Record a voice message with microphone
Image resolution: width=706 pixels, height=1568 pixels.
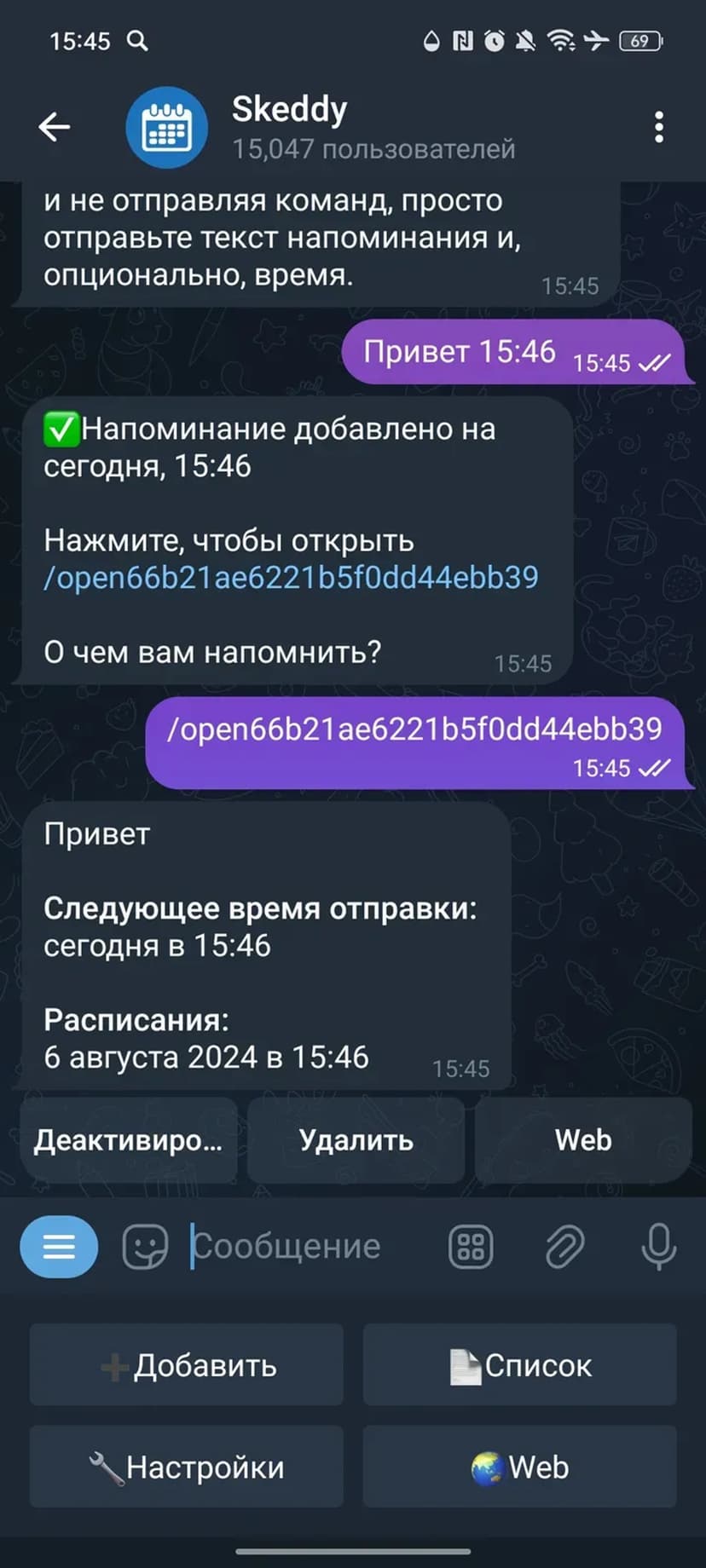pyautogui.click(x=658, y=1248)
